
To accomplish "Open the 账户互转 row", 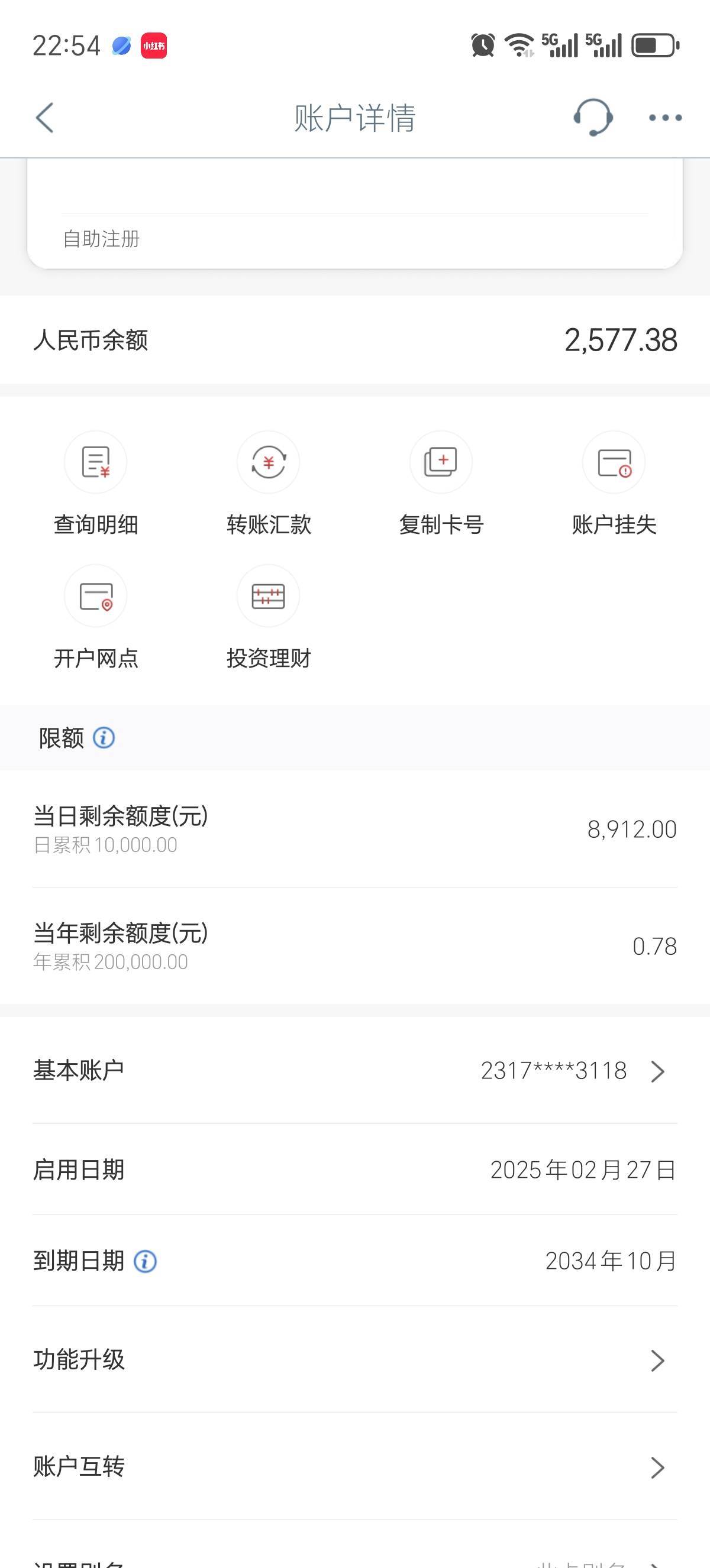I will click(355, 1467).
